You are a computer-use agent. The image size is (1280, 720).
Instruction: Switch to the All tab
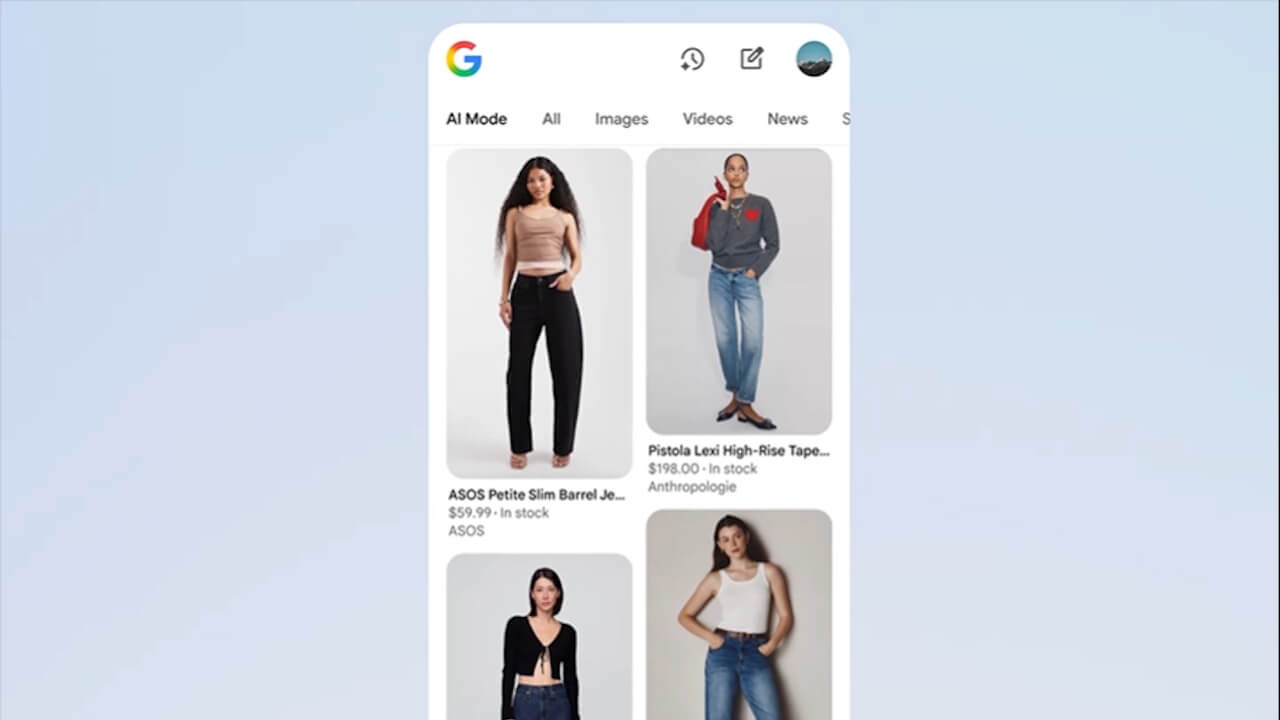[x=551, y=119]
